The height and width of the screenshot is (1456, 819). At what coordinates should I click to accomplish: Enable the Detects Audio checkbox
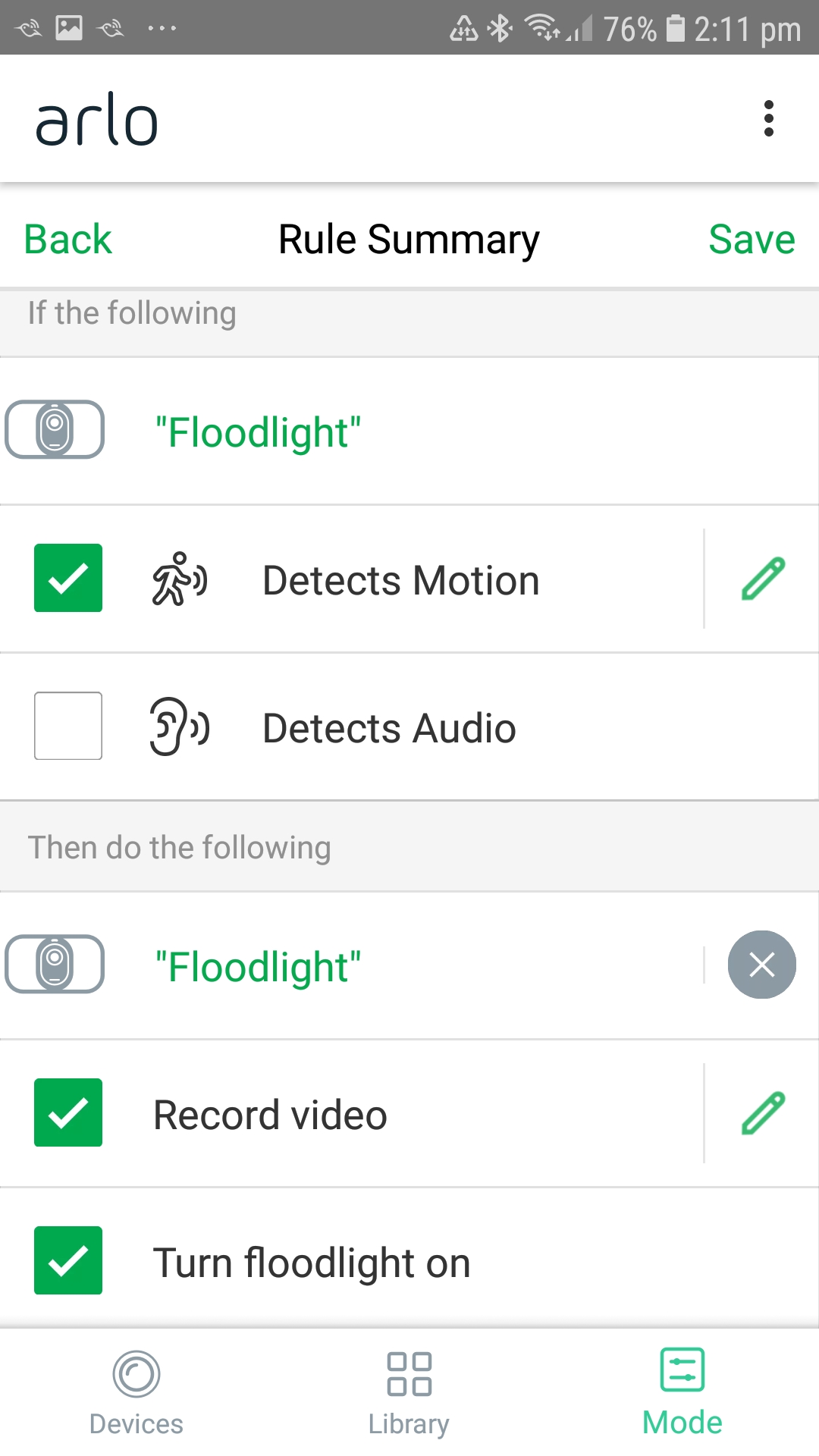(67, 726)
